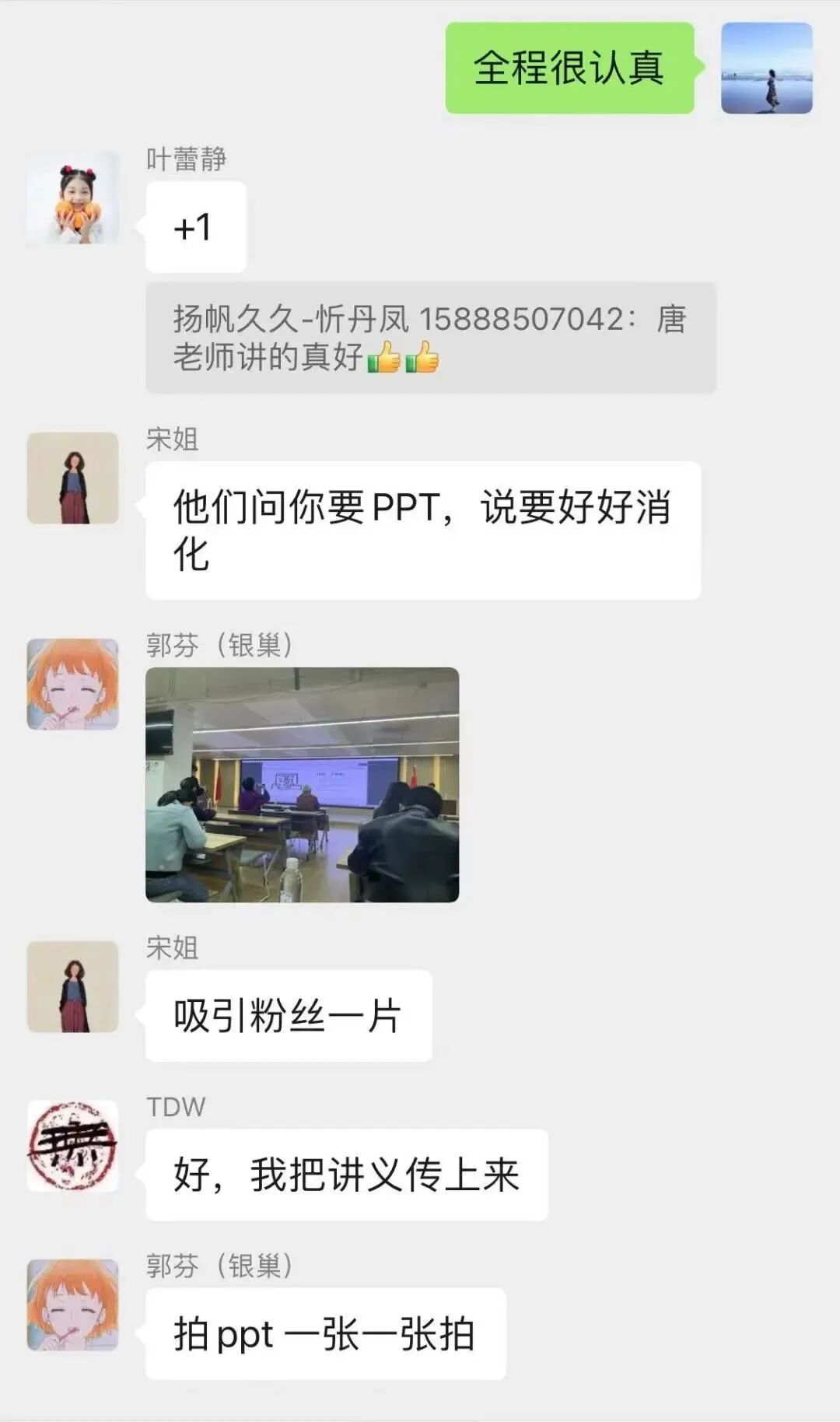This screenshot has height=1422, width=840.
Task: Open 郭芬's avatar beside 拍 ppt 一张一张拍
Action: click(x=73, y=1305)
